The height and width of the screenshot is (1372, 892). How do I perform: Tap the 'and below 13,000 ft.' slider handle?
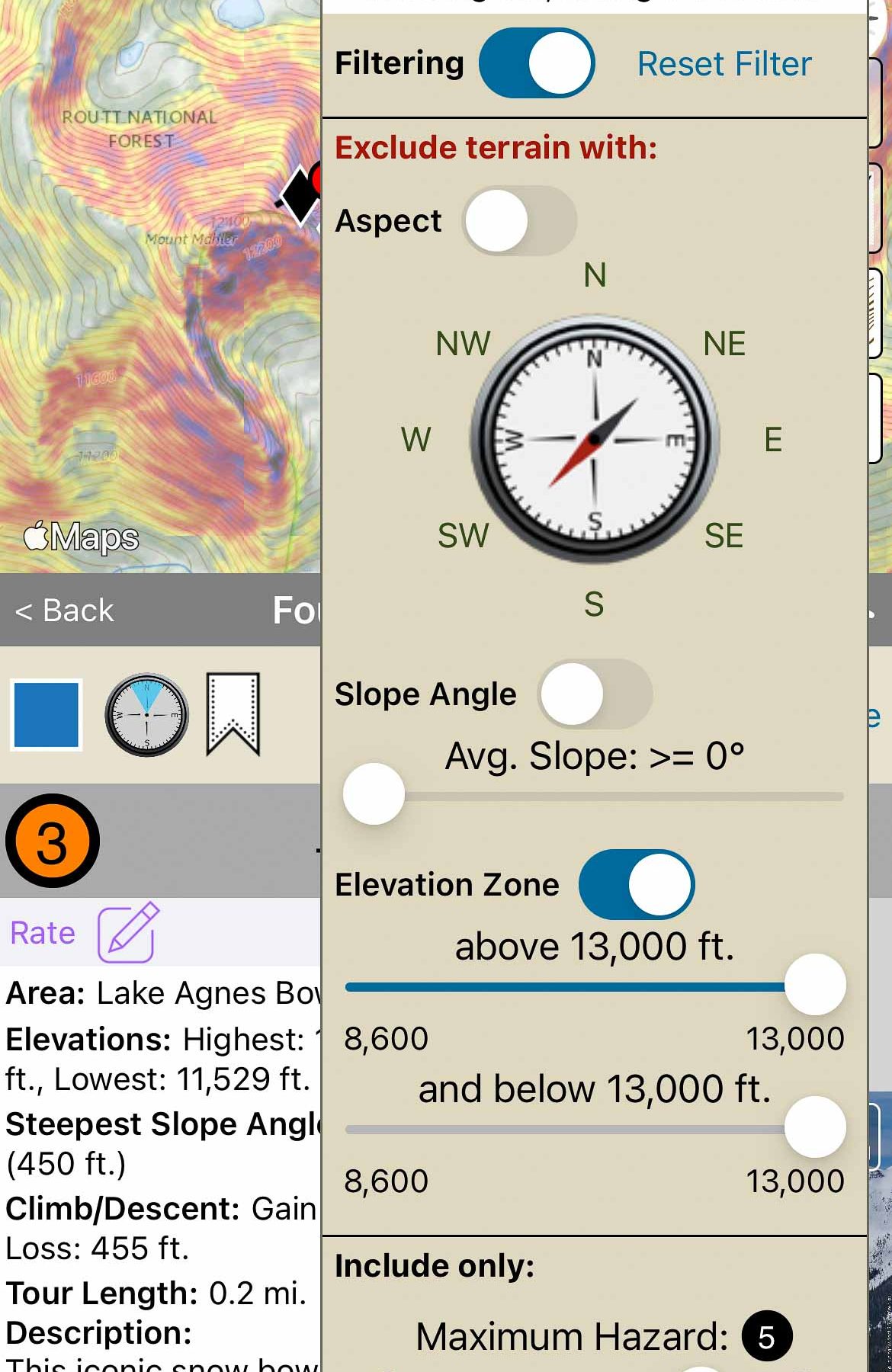(x=814, y=1127)
